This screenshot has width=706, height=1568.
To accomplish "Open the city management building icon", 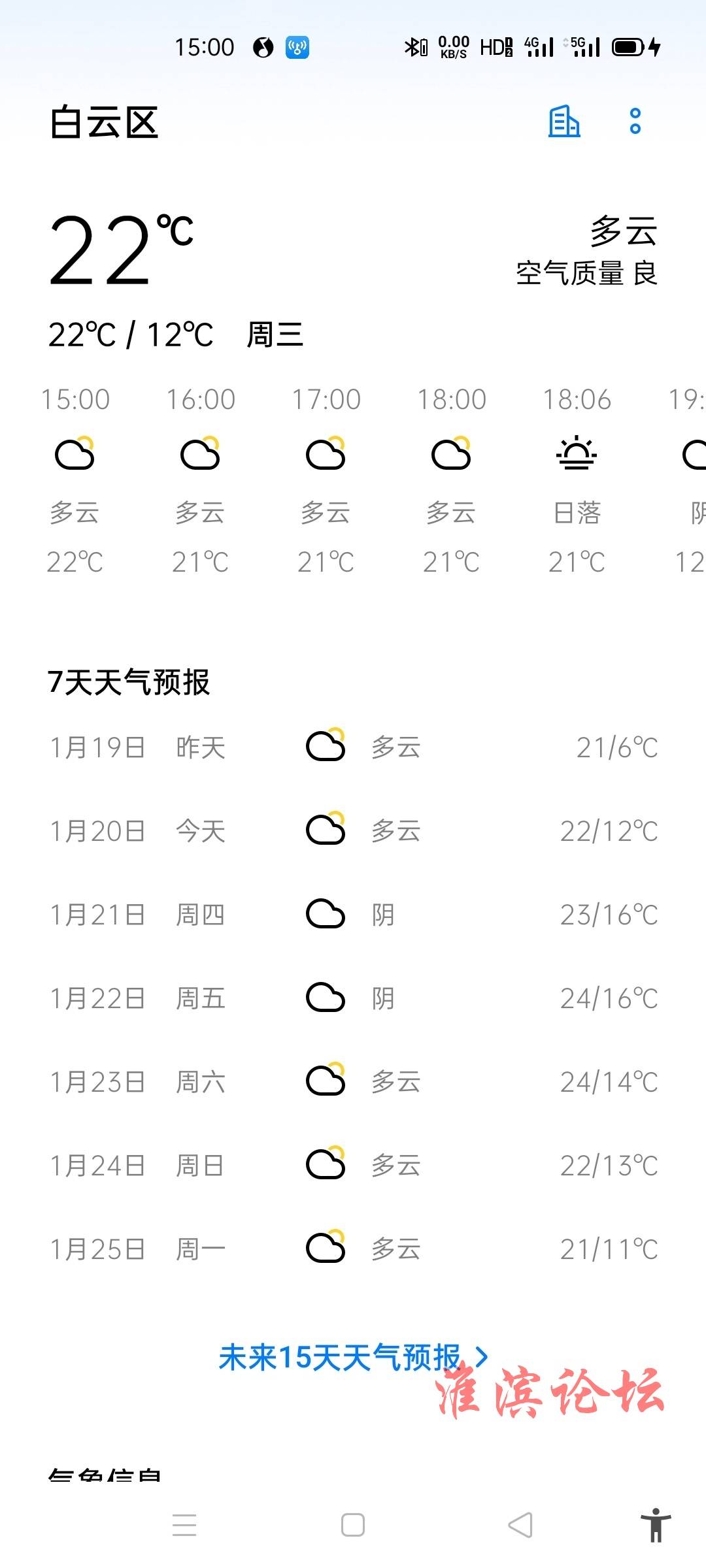I will point(564,122).
